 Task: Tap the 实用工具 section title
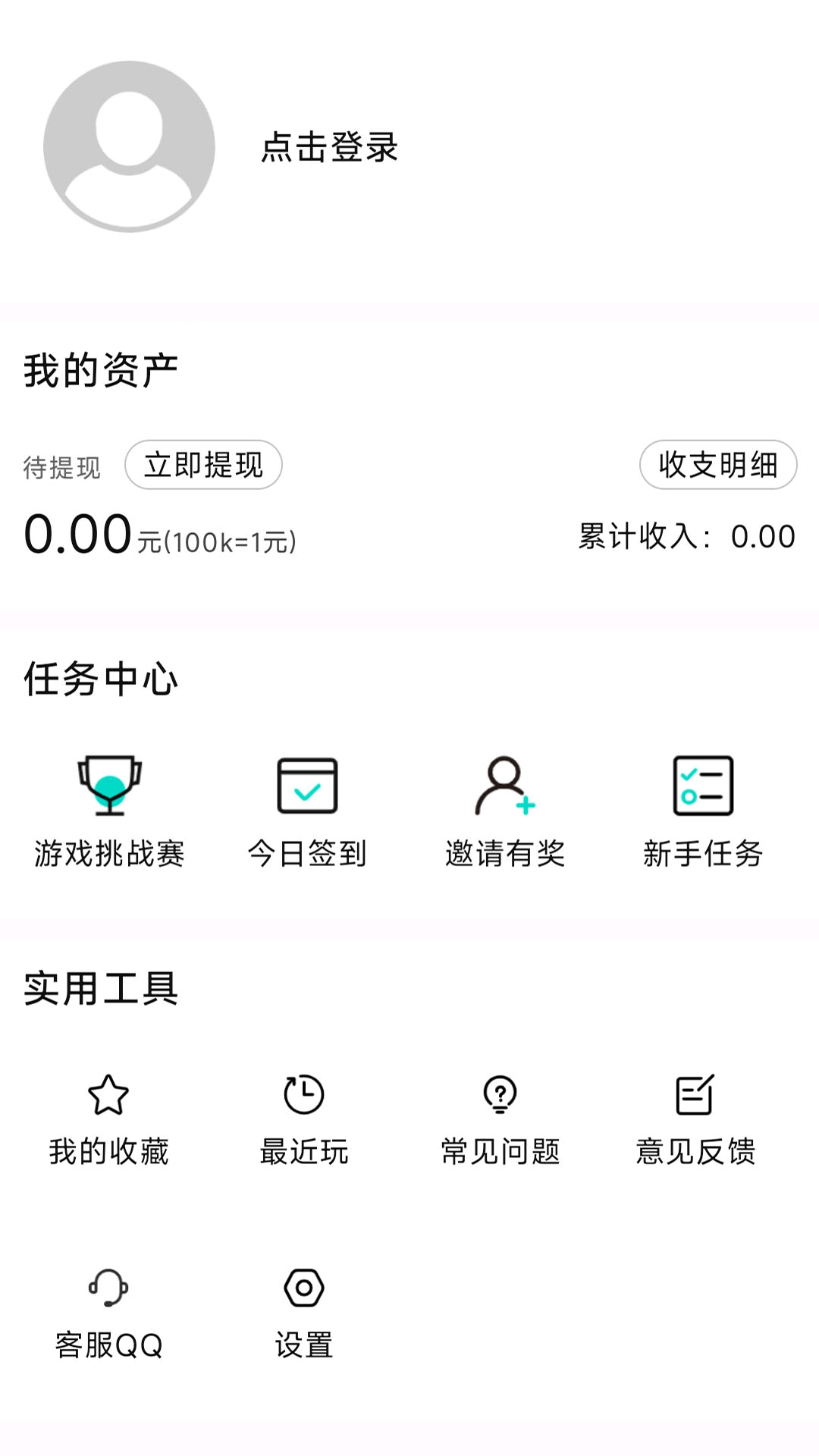point(99,986)
